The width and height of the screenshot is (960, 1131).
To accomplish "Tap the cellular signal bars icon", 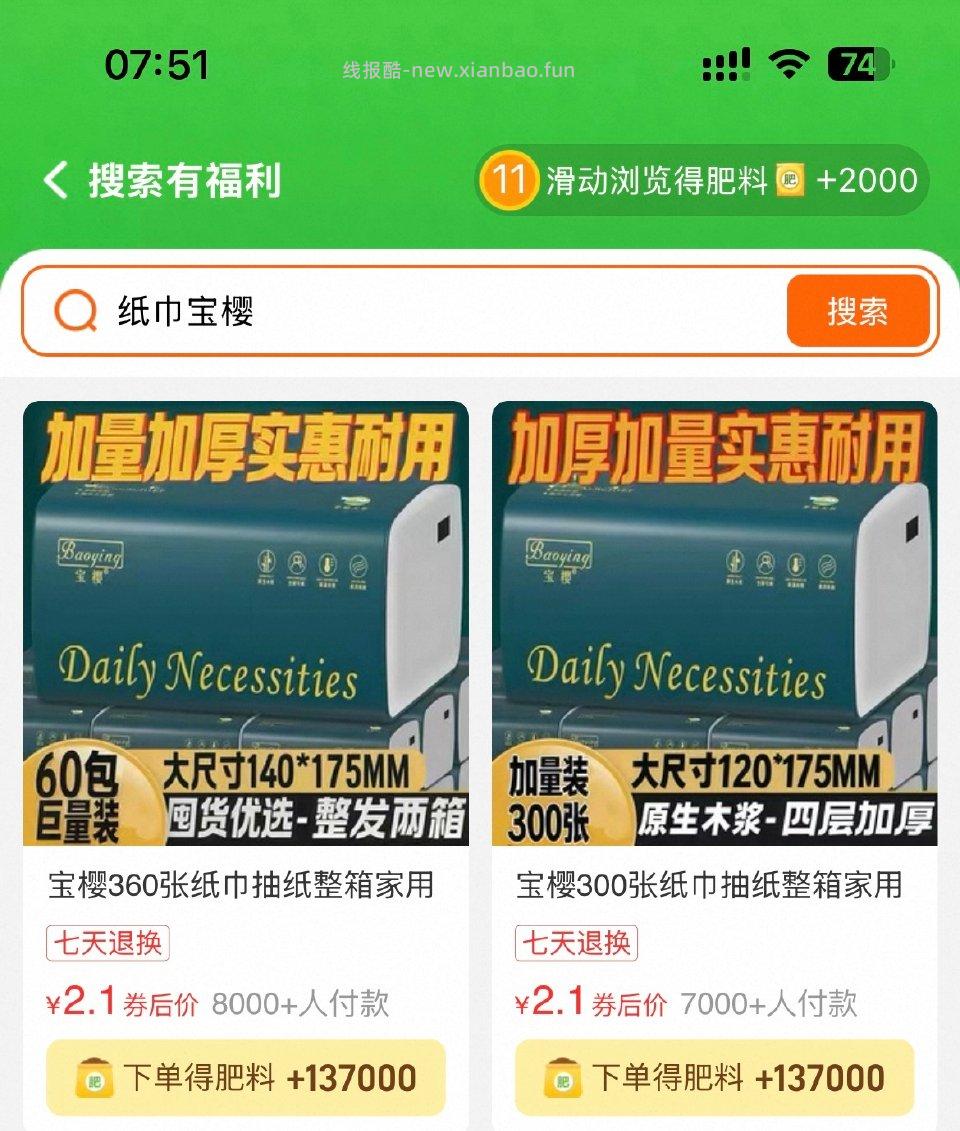I will pos(724,62).
